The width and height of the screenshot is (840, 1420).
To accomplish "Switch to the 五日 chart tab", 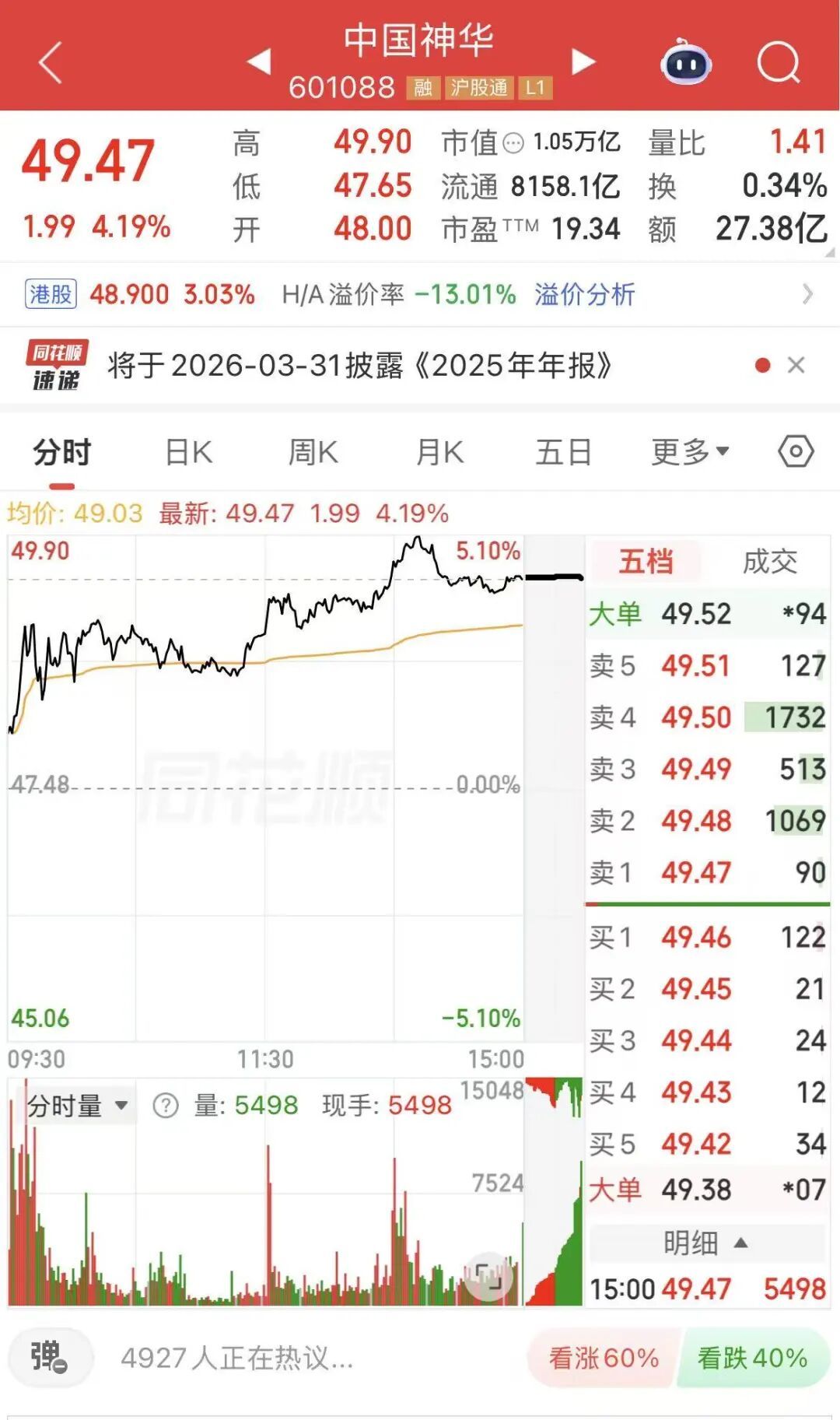I will coord(563,452).
